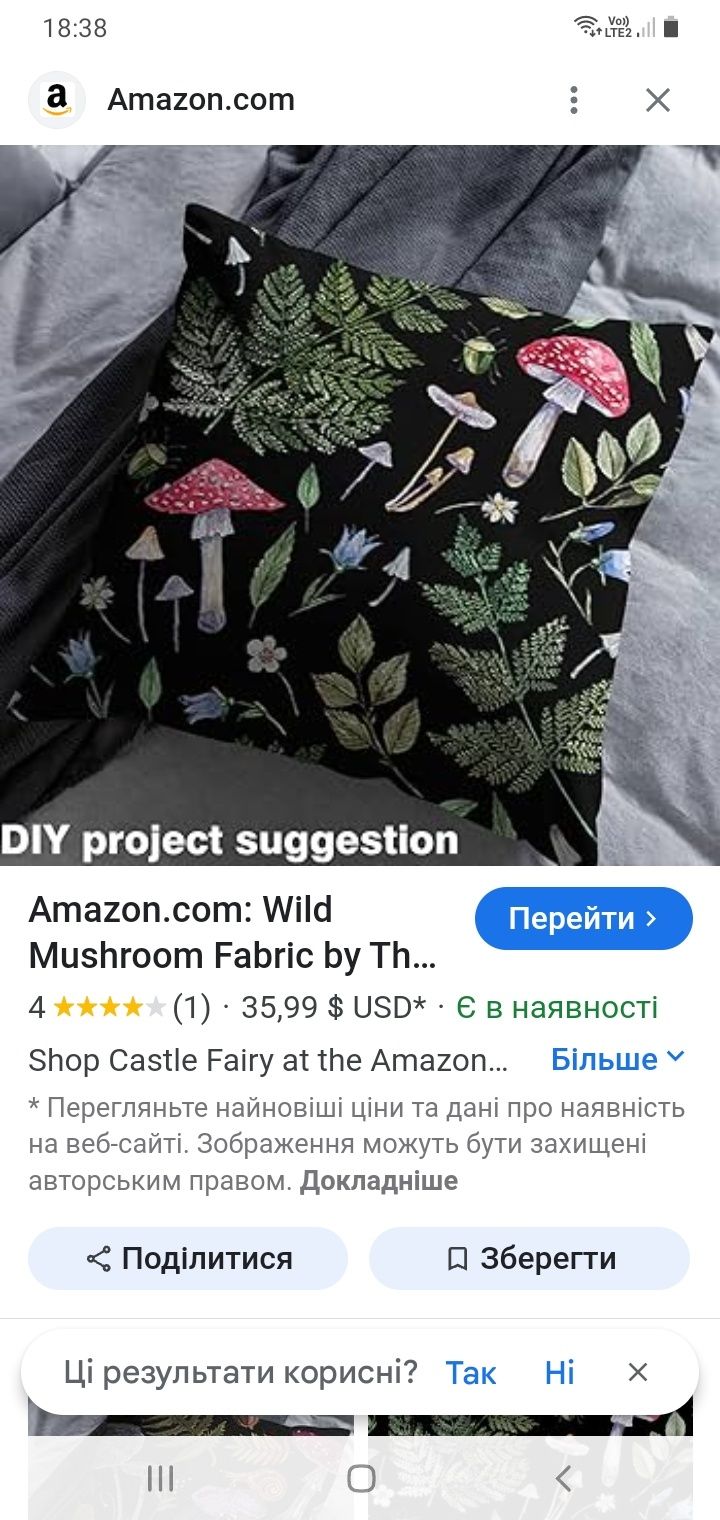Image resolution: width=720 pixels, height=1520 pixels.
Task: Dismiss the feedback prompt
Action: 638,1373
